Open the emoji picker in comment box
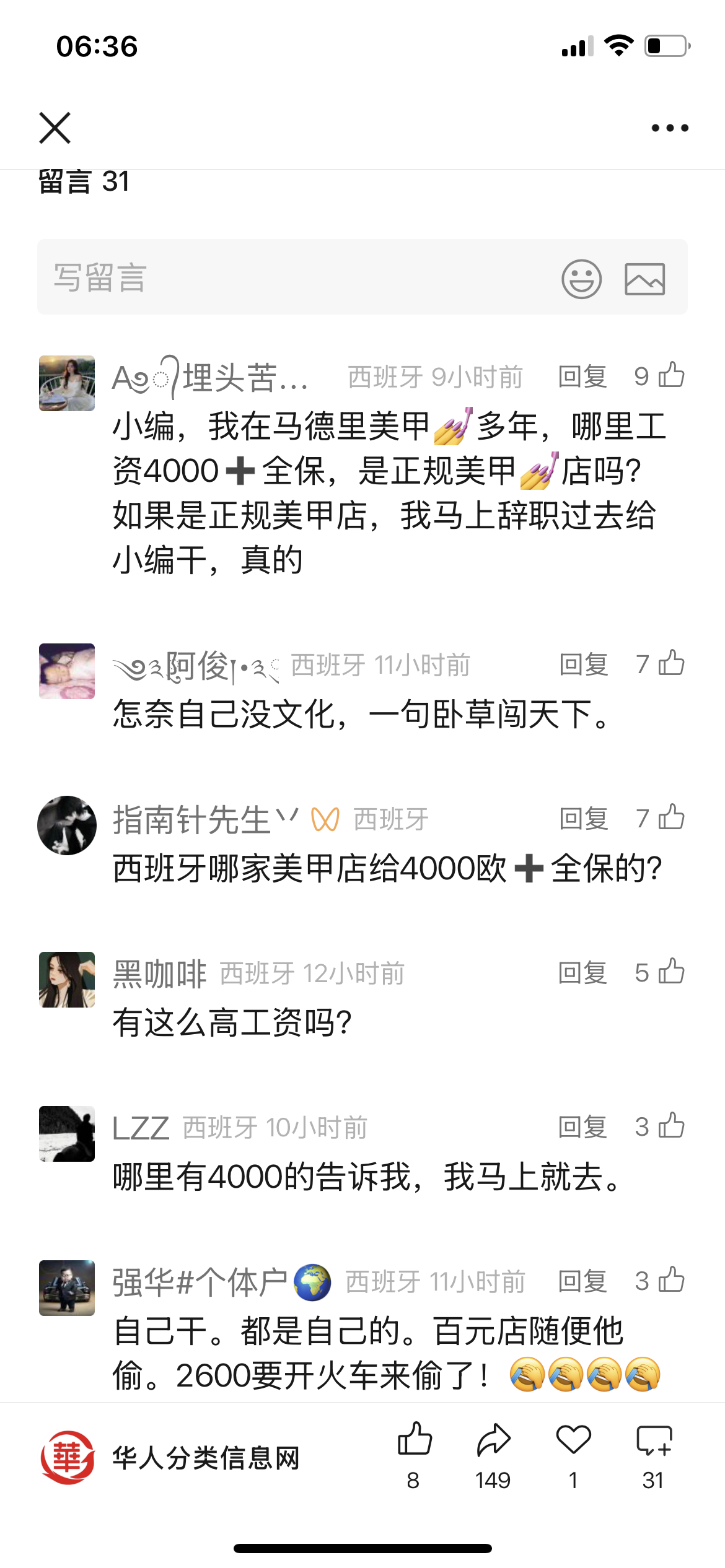Image resolution: width=725 pixels, height=1568 pixels. click(x=581, y=279)
